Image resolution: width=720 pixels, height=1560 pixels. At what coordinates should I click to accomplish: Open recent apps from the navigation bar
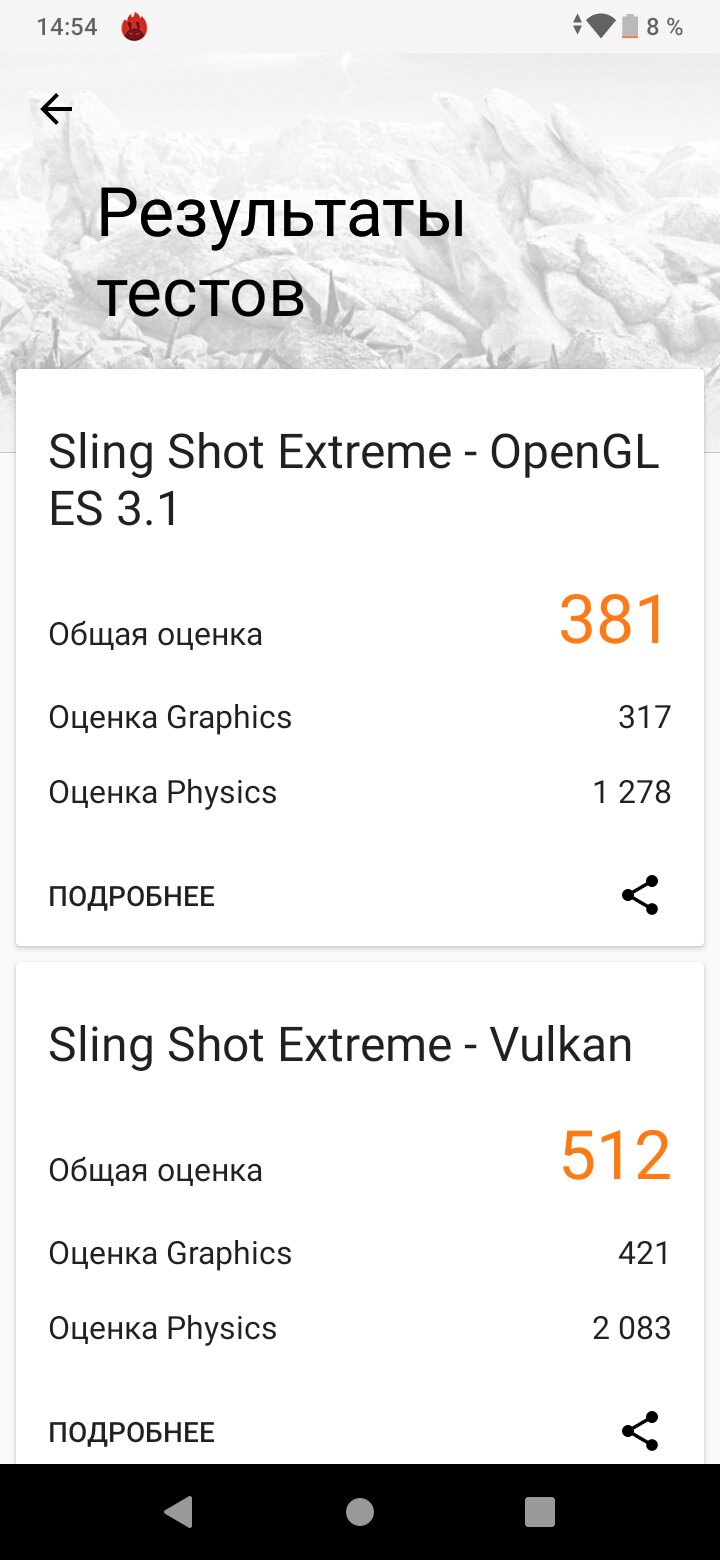(540, 1512)
